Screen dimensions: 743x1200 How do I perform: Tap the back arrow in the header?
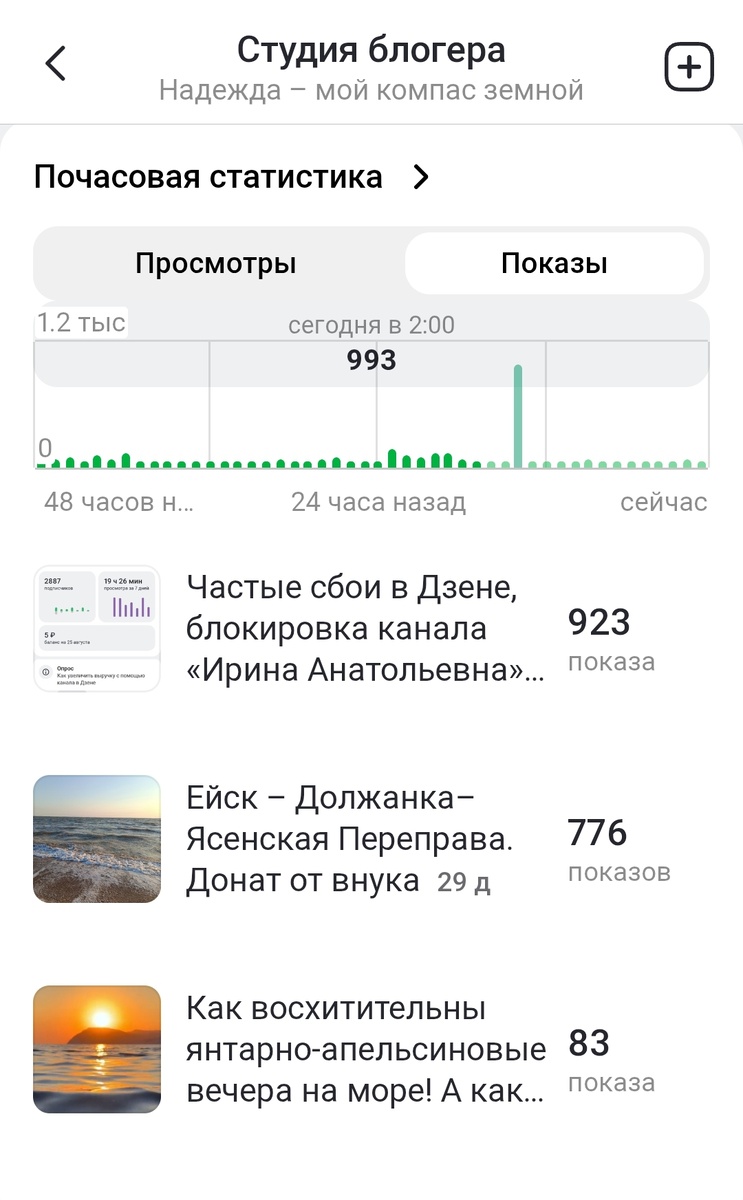coord(55,62)
